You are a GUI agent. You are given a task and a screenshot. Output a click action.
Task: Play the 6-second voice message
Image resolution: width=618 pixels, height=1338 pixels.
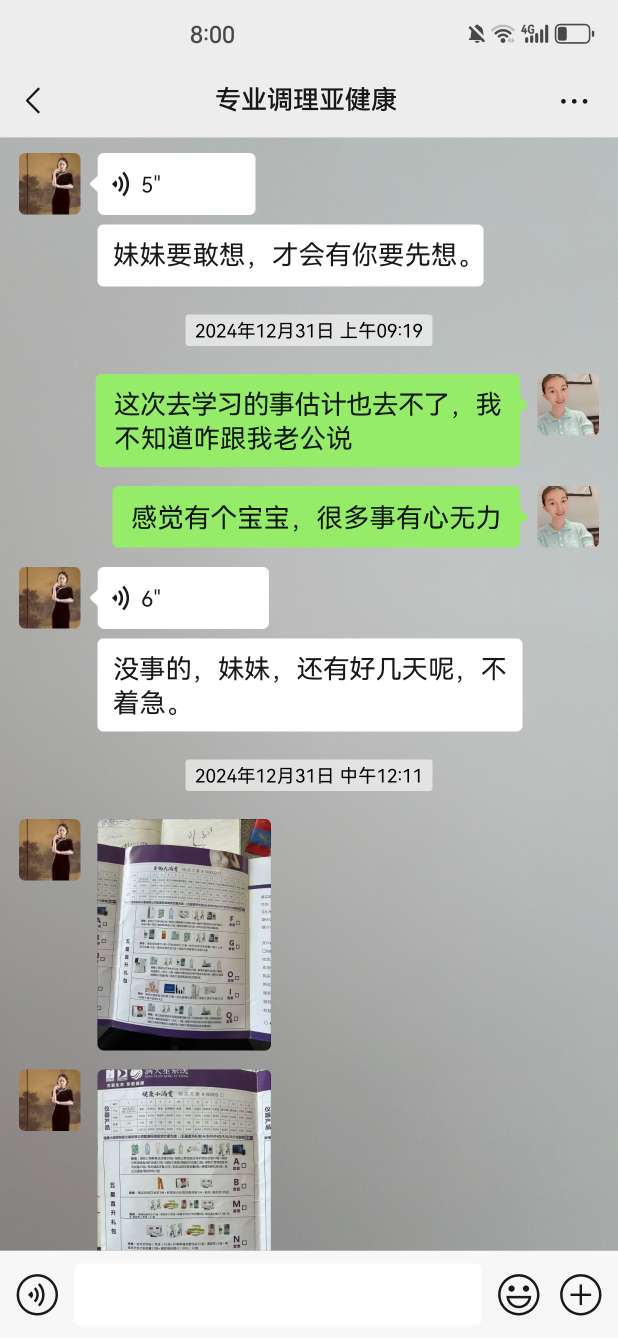coord(183,598)
